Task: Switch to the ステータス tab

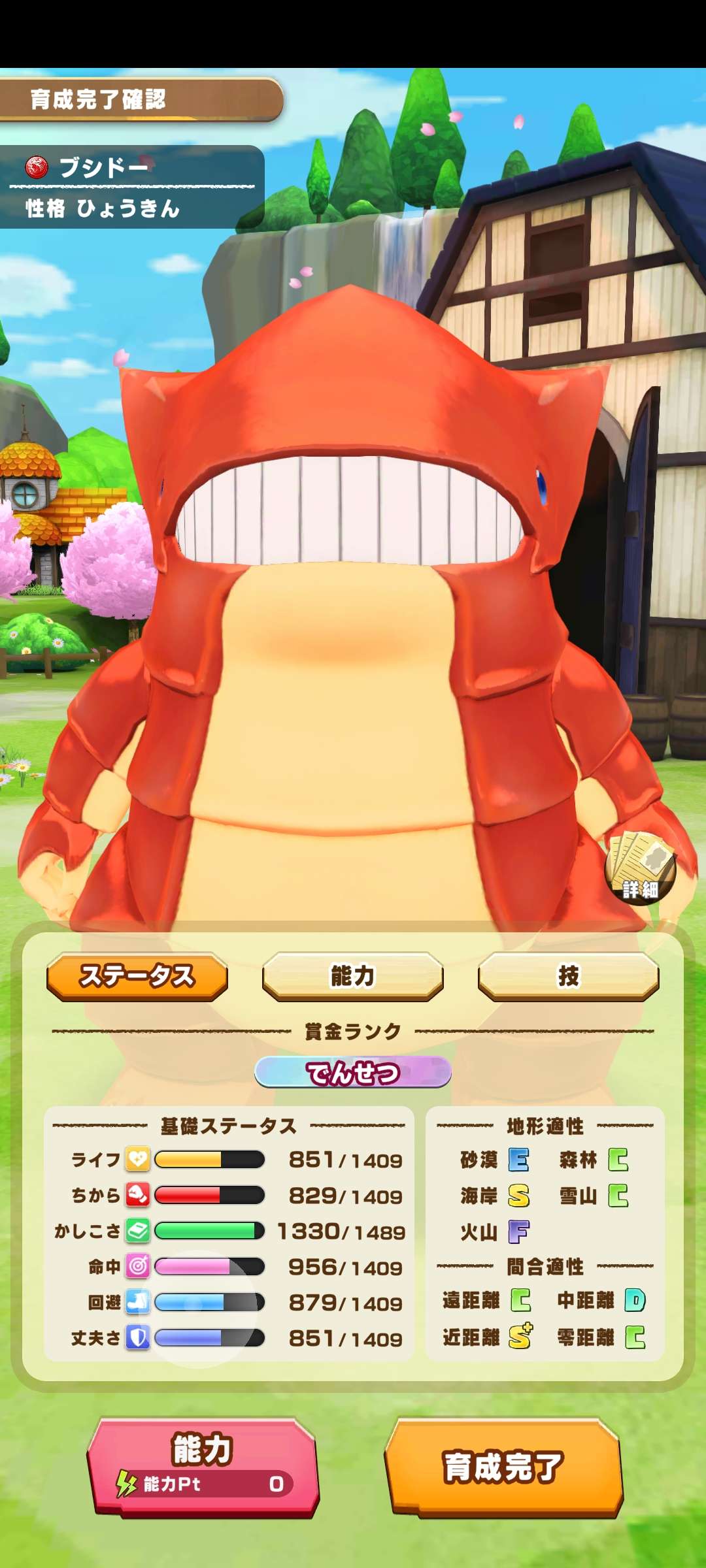Action: [x=137, y=976]
